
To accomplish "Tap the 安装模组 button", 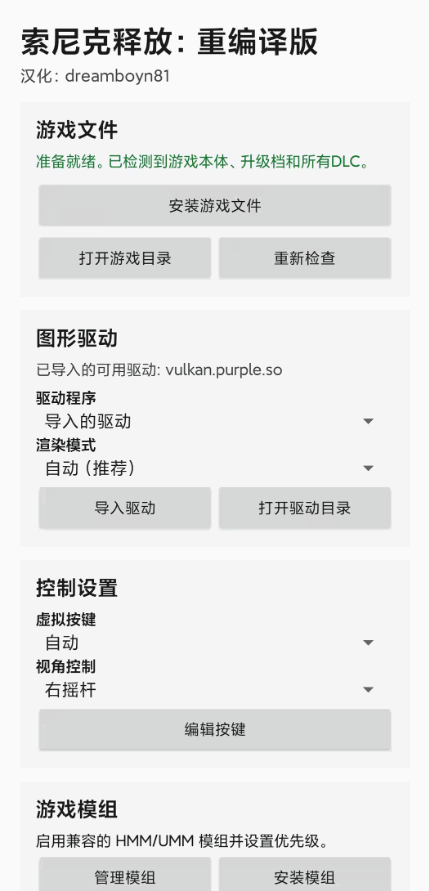I will pyautogui.click(x=305, y=875).
